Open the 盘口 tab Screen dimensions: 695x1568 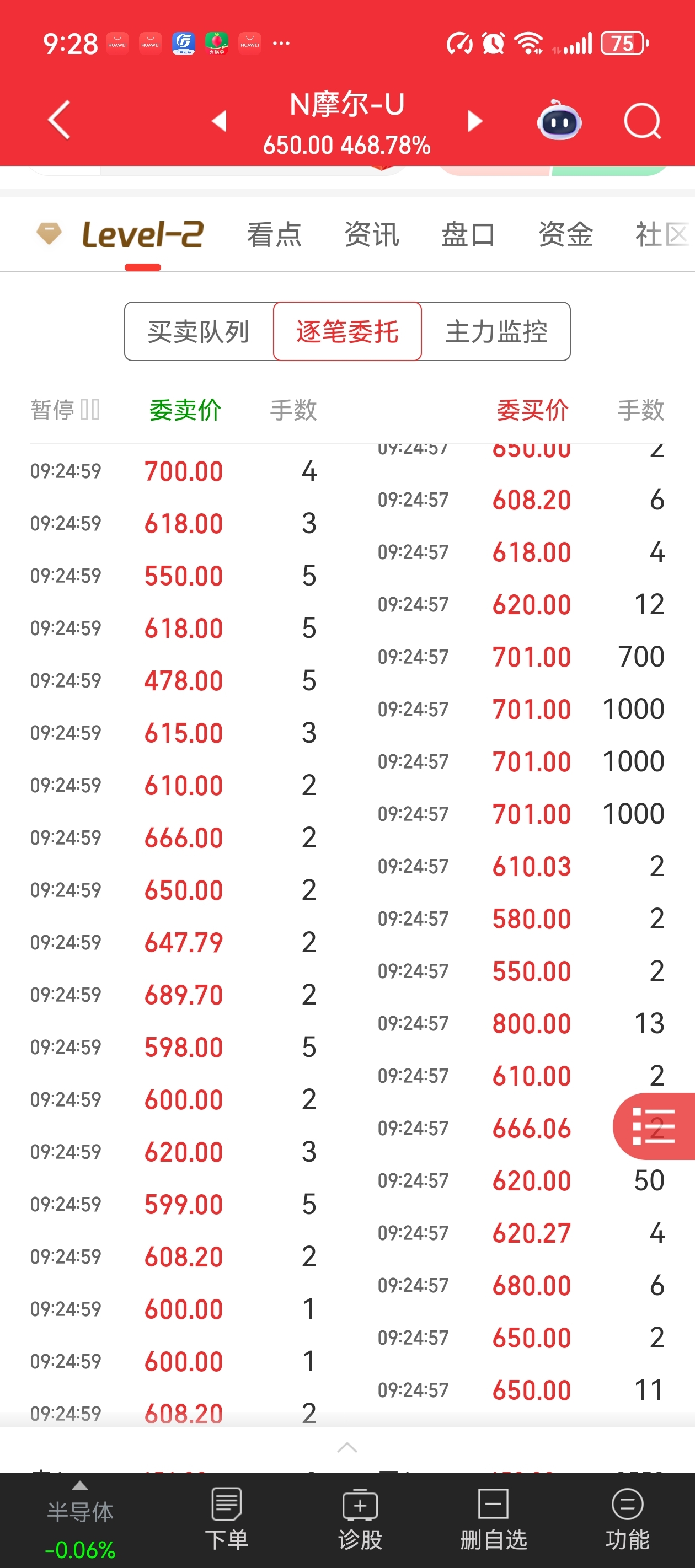(468, 235)
